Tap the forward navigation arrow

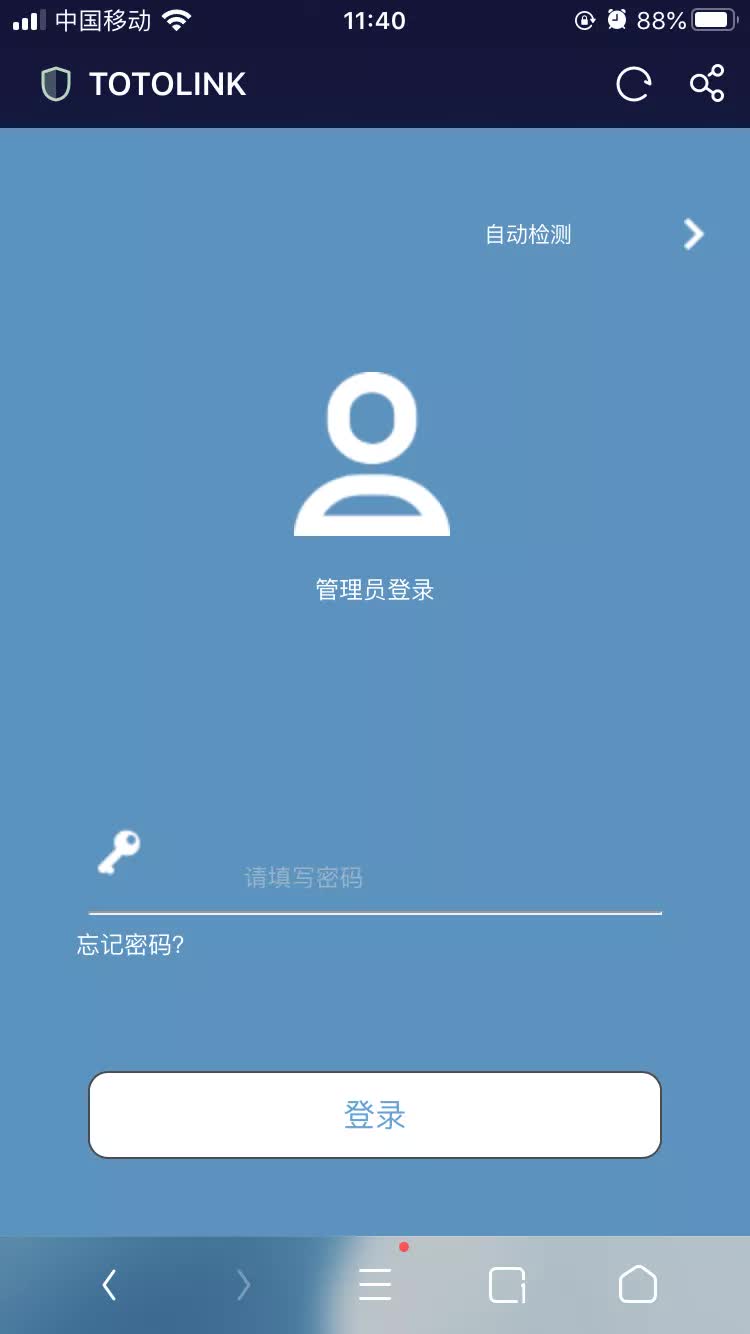(242, 1285)
